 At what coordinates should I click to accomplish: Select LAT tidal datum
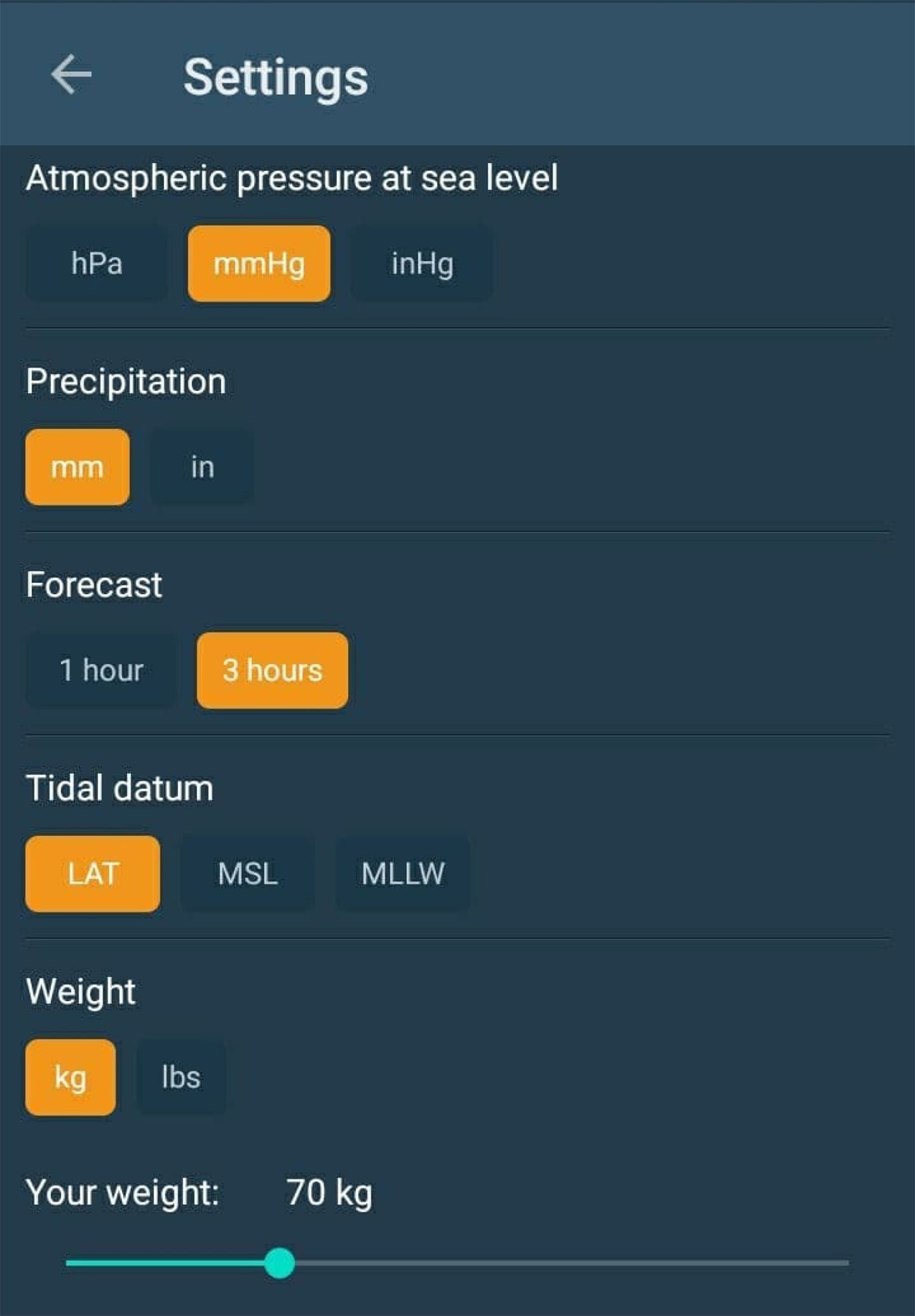click(x=93, y=874)
